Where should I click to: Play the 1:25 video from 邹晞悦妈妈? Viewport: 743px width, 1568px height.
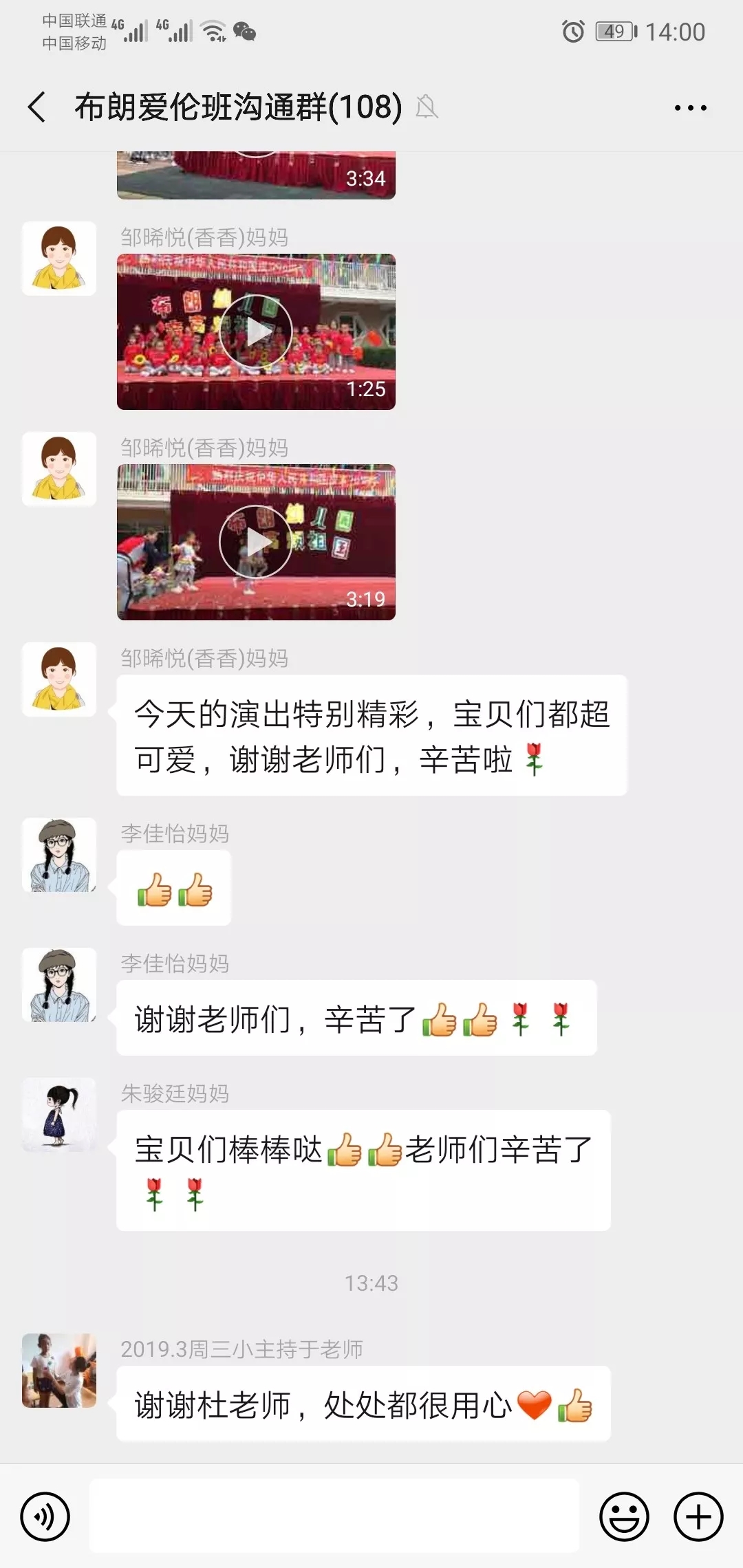point(256,331)
